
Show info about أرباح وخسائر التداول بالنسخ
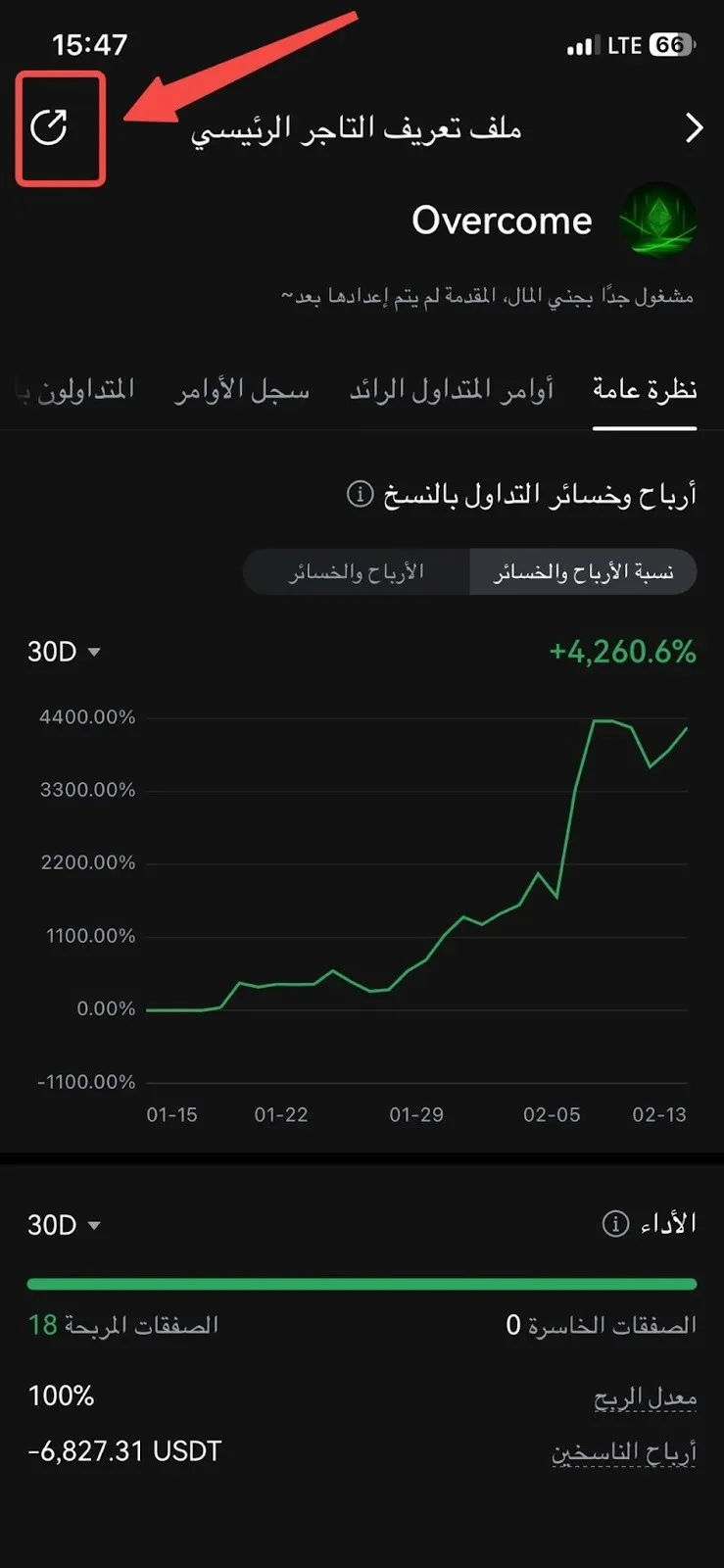(360, 494)
